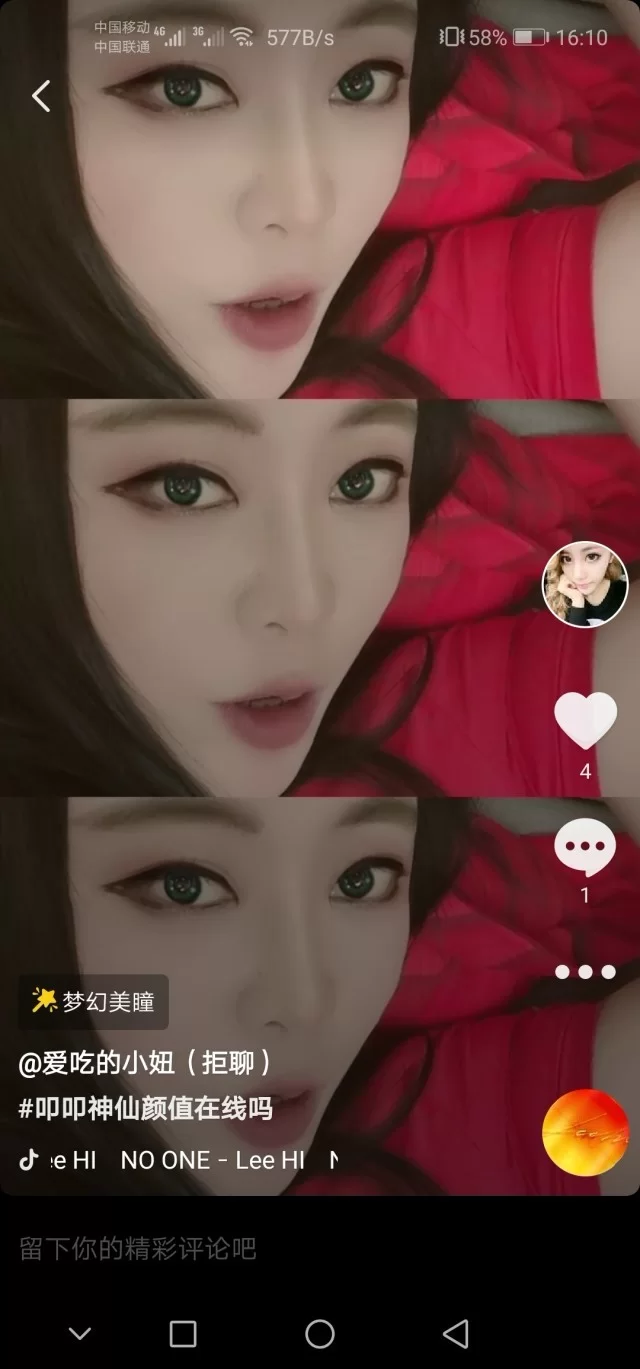Open the spinning music disc
Screen dimensions: 640x1369
(585, 1132)
